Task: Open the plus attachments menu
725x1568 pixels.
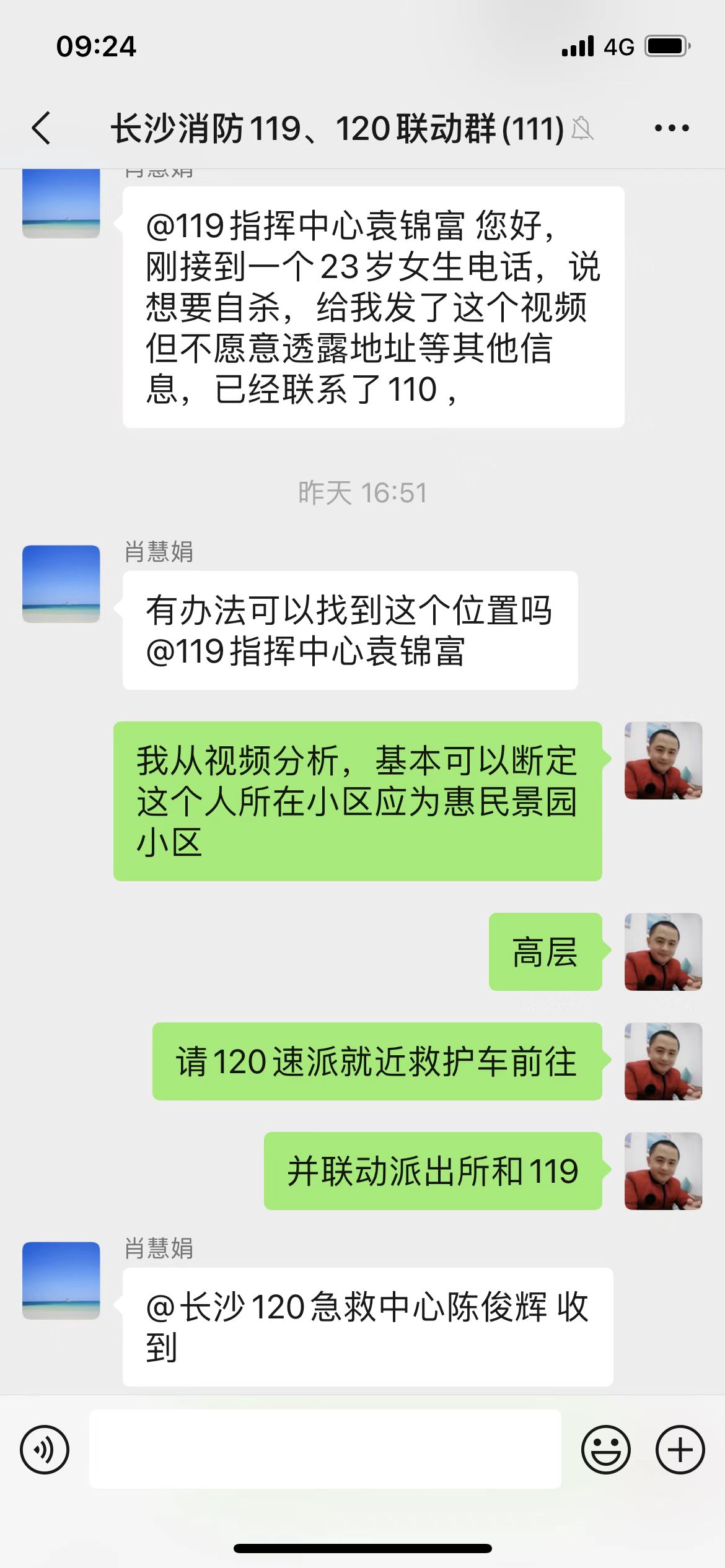Action: pos(680,1450)
